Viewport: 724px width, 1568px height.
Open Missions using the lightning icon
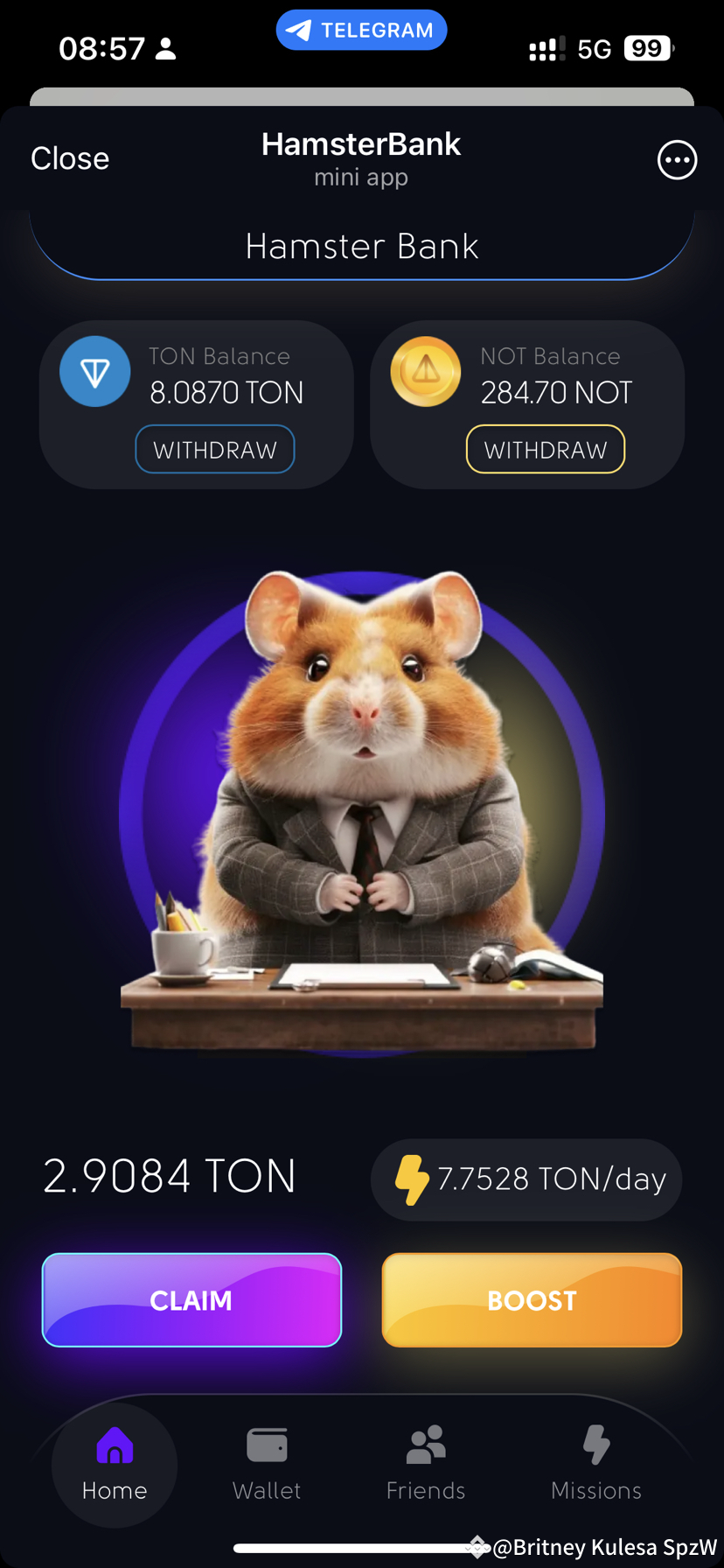(x=595, y=1444)
